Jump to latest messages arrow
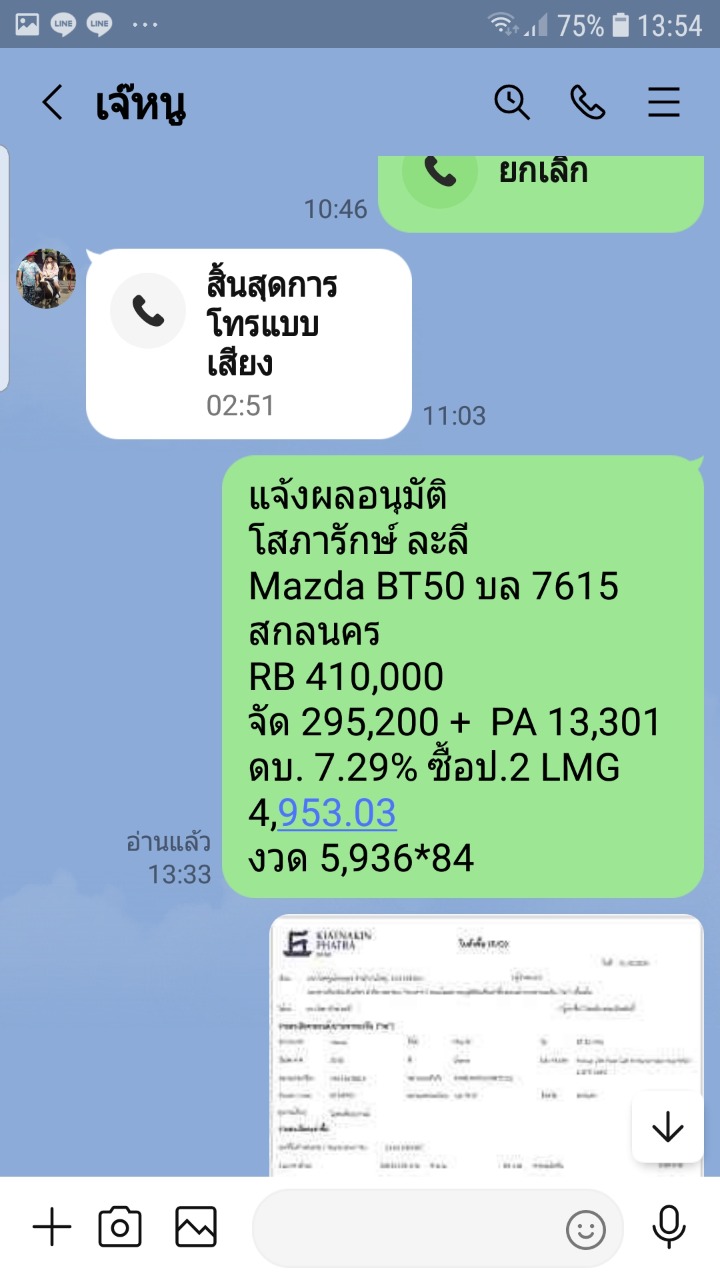Image resolution: width=720 pixels, height=1280 pixels. pos(667,1127)
